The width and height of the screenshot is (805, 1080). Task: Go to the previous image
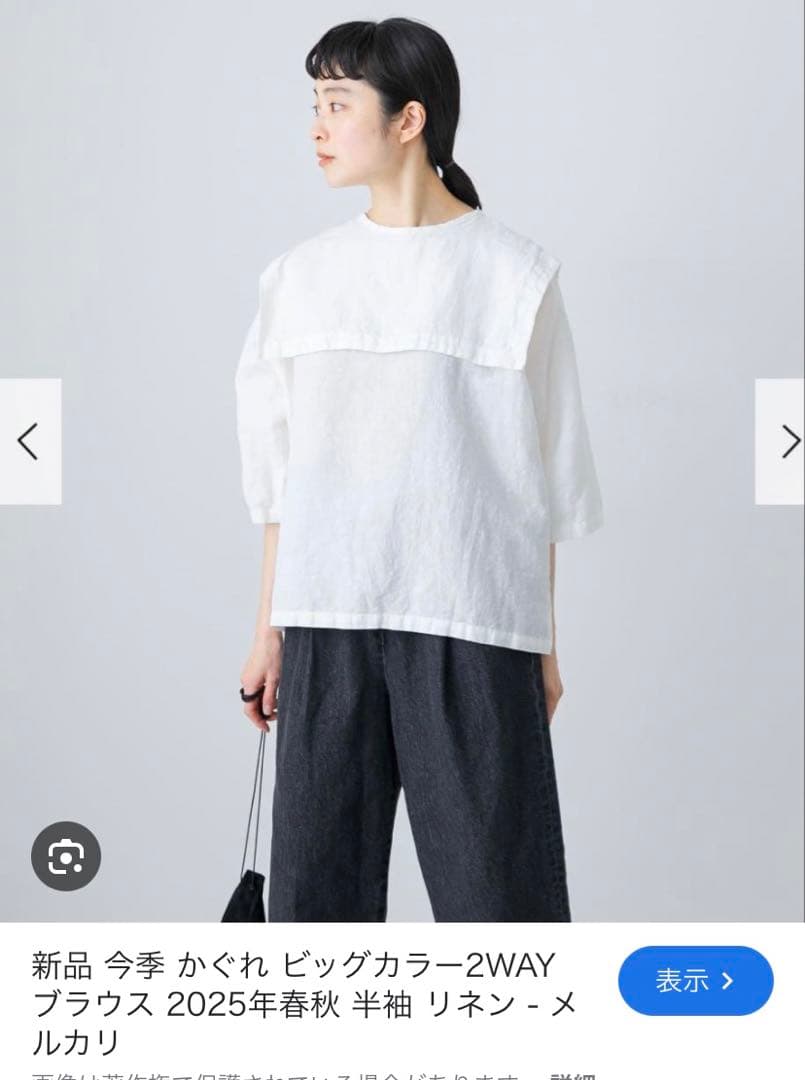pyautogui.click(x=29, y=441)
